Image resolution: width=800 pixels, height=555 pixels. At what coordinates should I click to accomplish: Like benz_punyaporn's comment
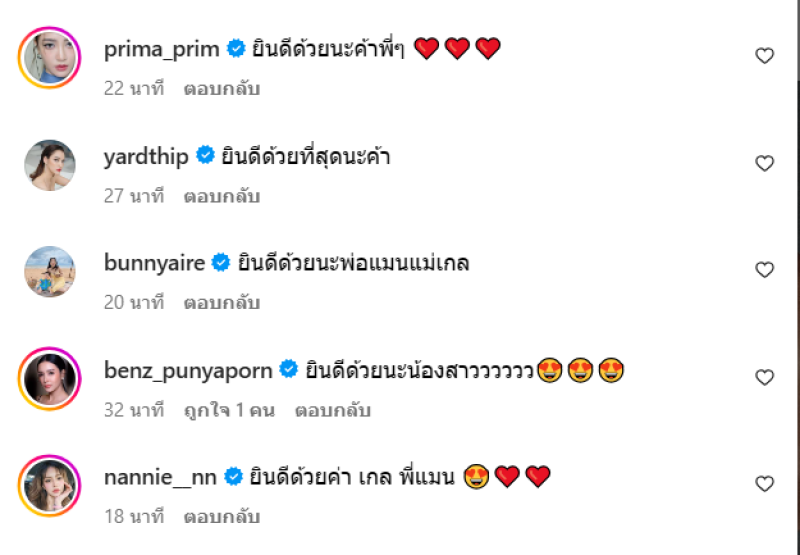[x=764, y=377]
